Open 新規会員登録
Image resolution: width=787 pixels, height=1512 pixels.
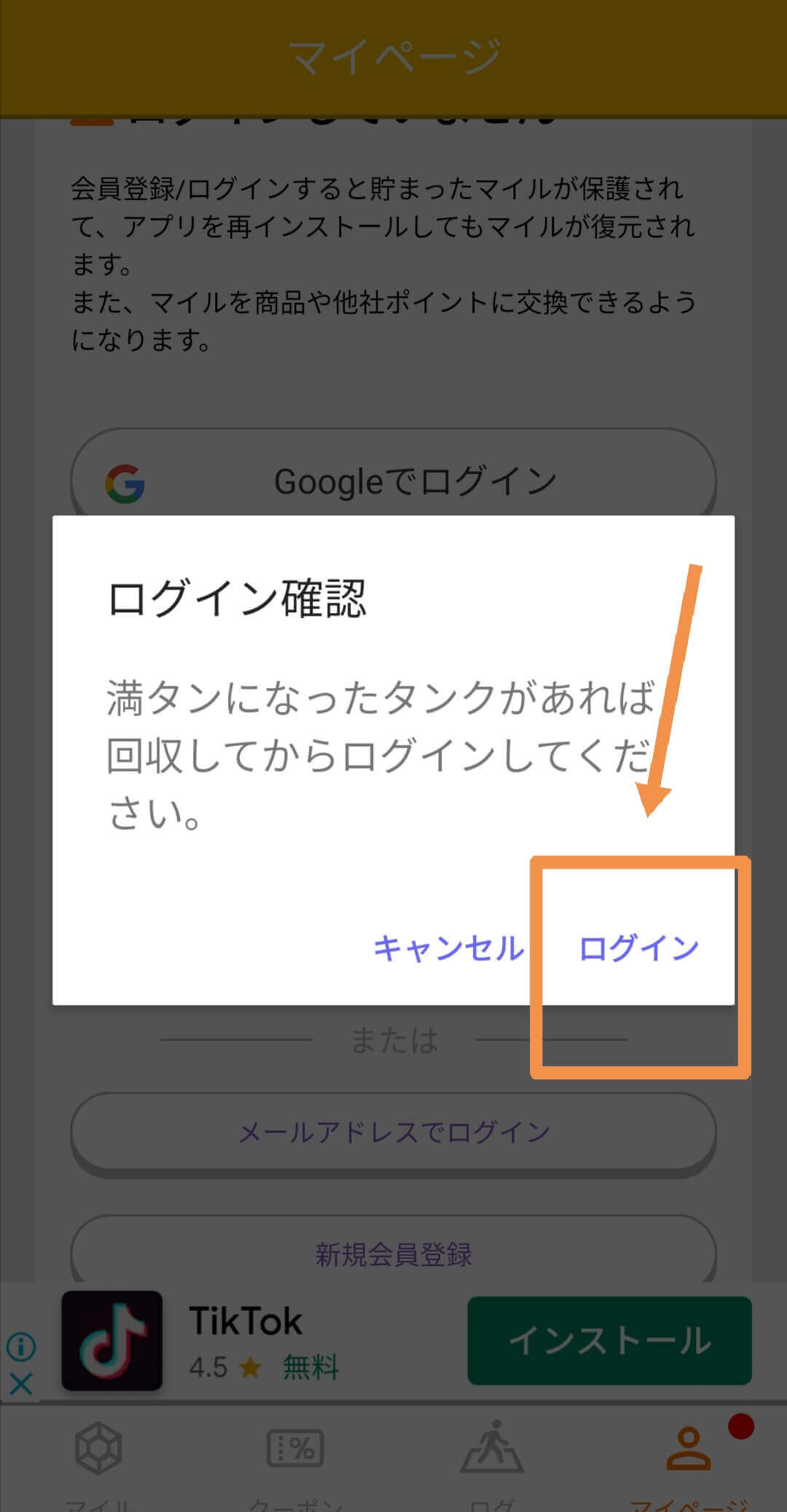pyautogui.click(x=393, y=1253)
